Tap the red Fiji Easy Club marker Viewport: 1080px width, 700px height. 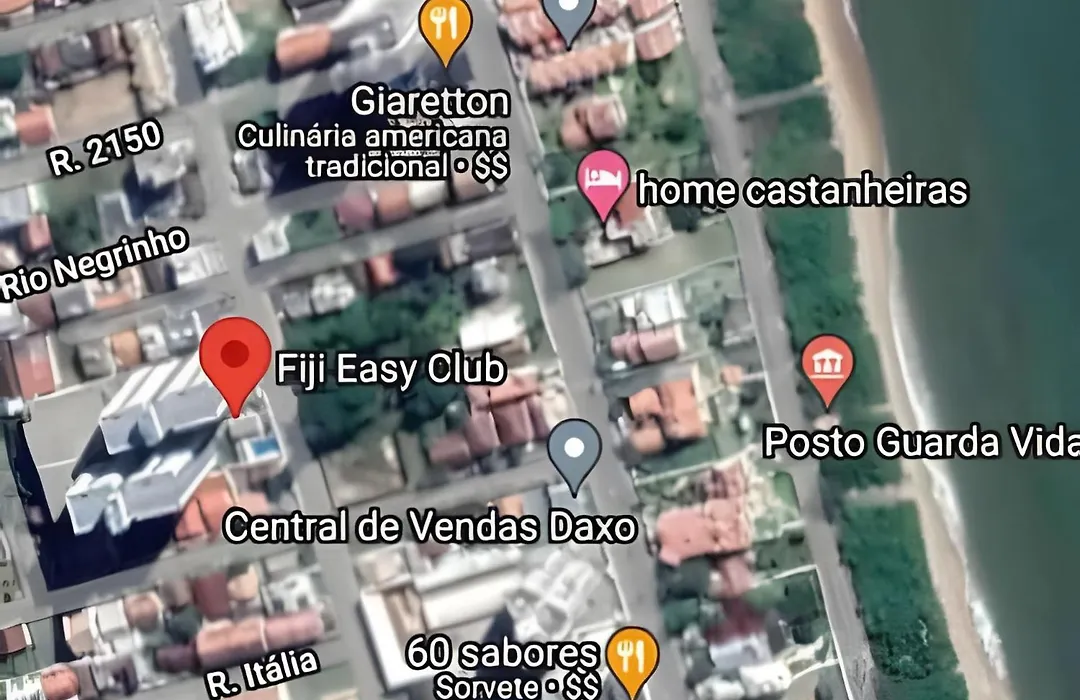click(x=235, y=360)
